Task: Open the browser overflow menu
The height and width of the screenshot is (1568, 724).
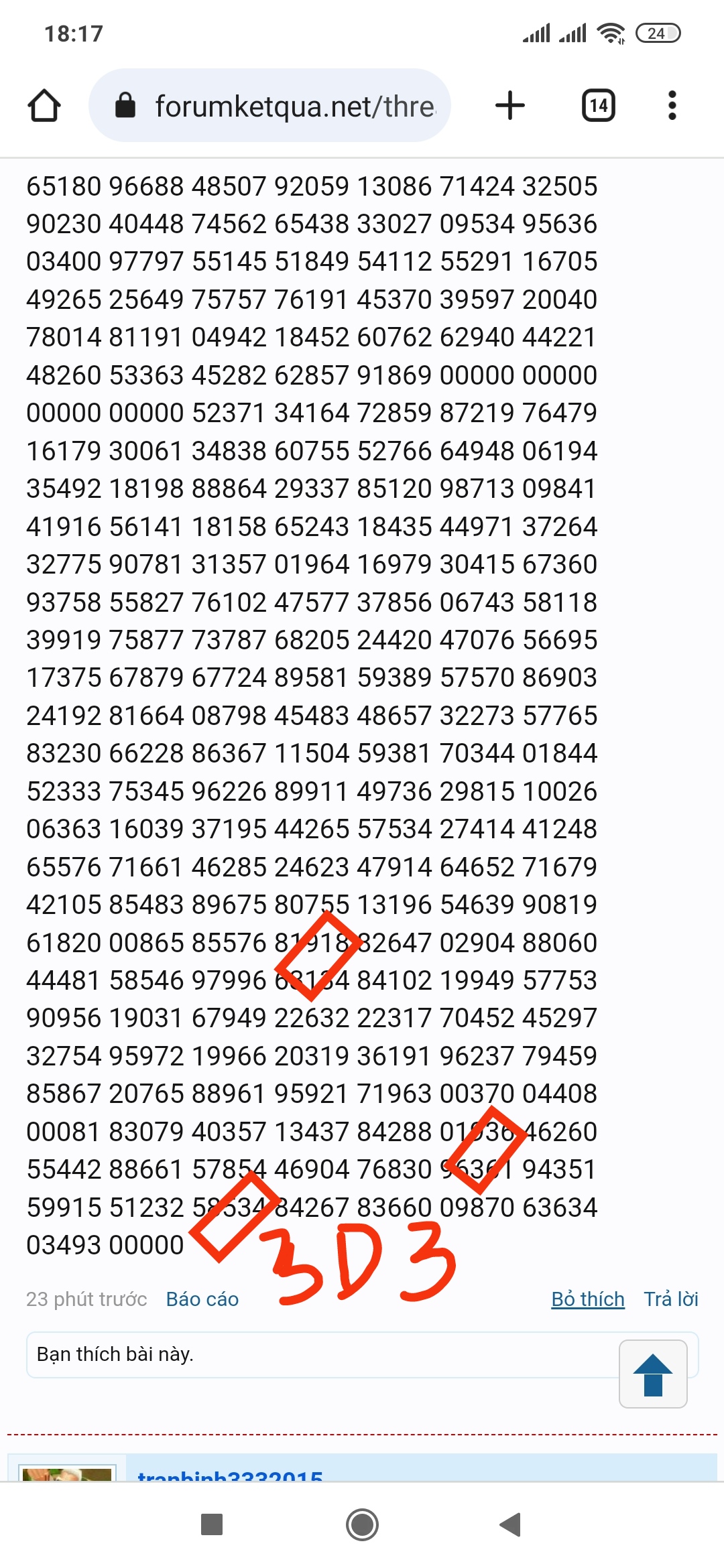Action: click(672, 106)
